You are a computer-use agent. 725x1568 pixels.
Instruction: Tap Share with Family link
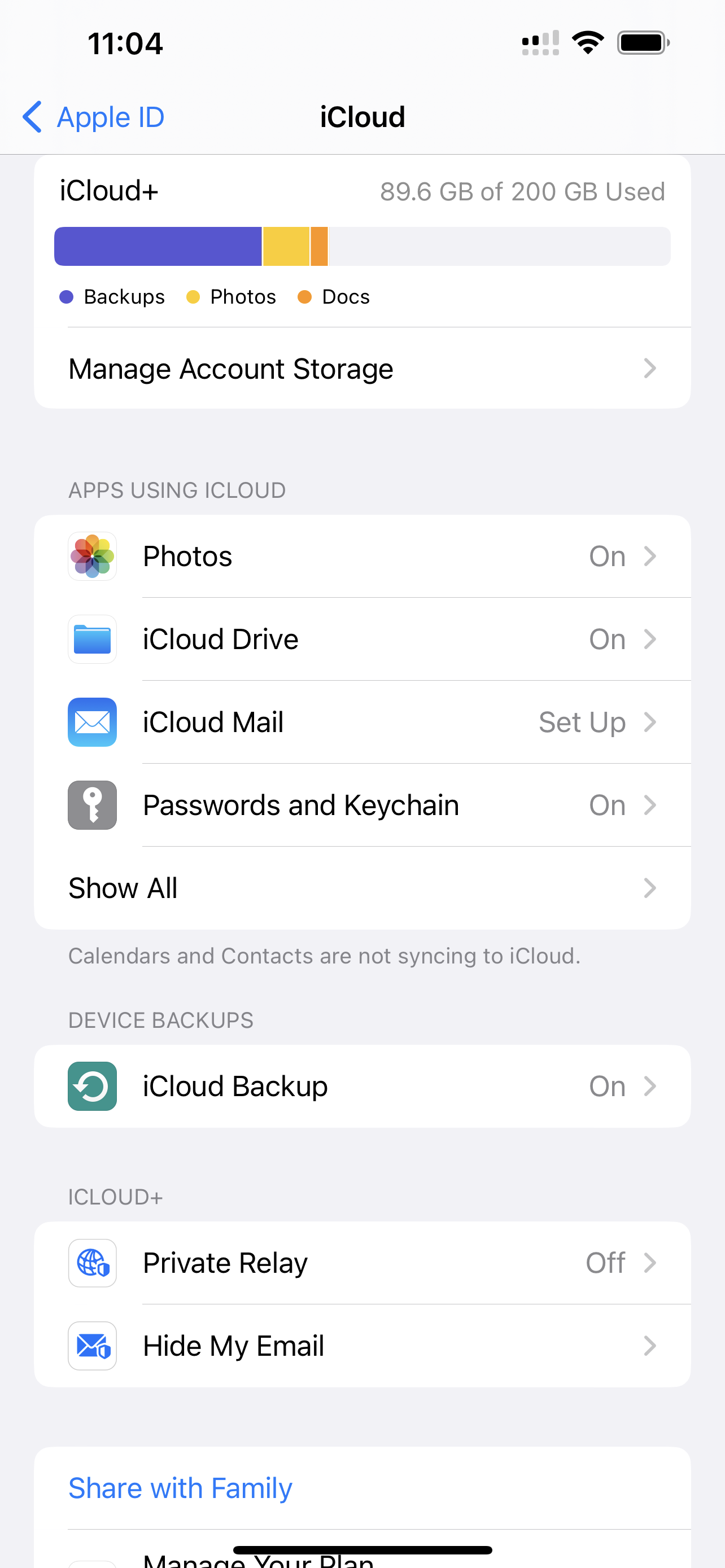(x=180, y=1488)
